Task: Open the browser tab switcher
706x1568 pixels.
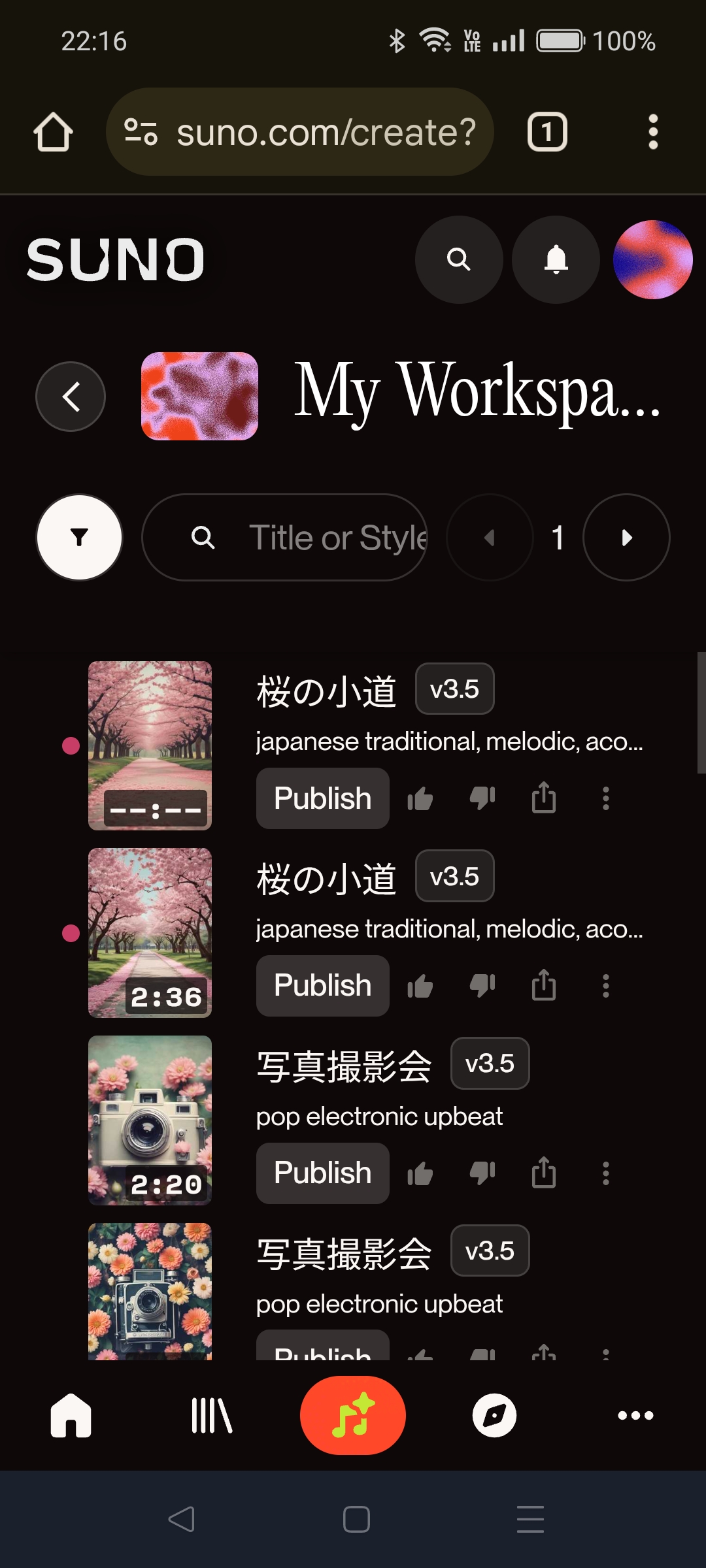Action: click(x=547, y=133)
